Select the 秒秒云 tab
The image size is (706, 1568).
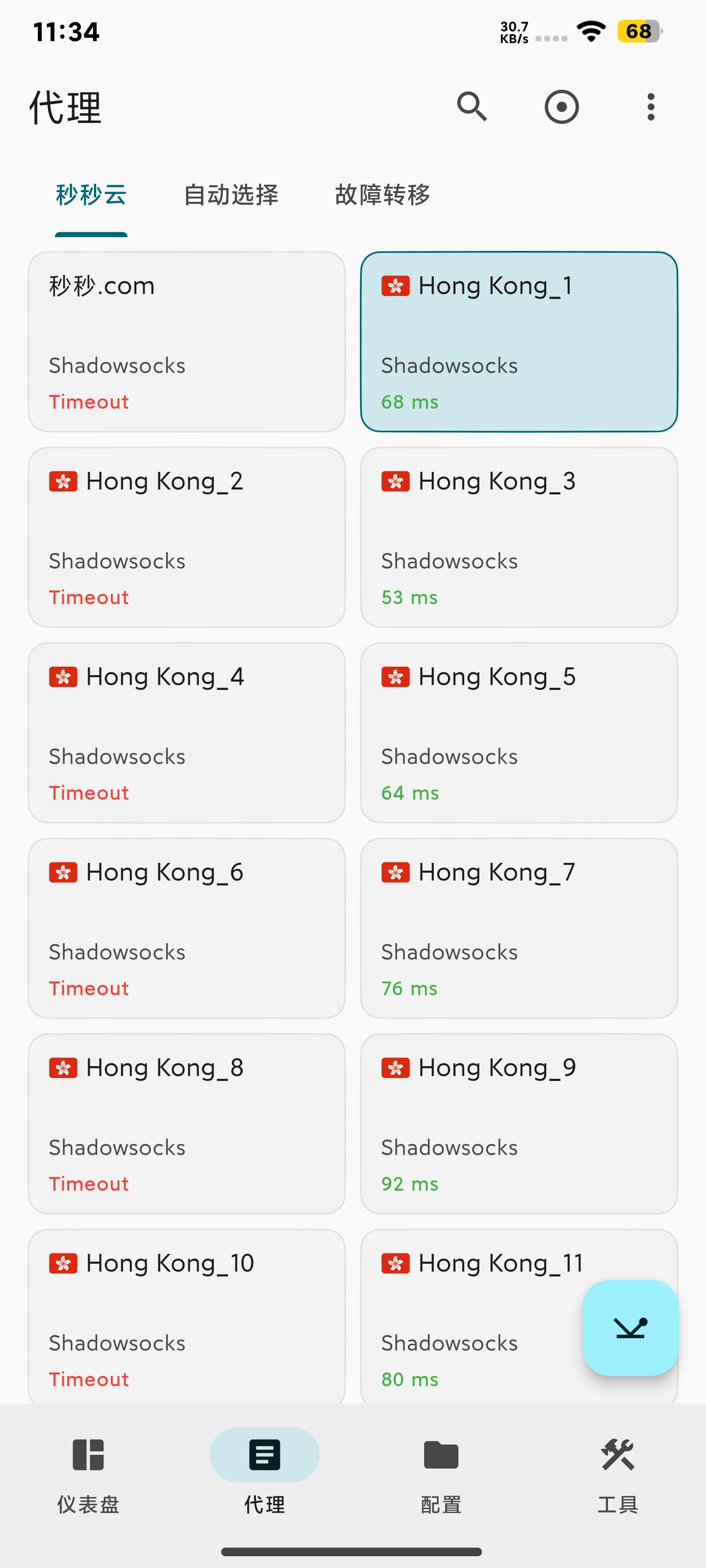coord(91,195)
